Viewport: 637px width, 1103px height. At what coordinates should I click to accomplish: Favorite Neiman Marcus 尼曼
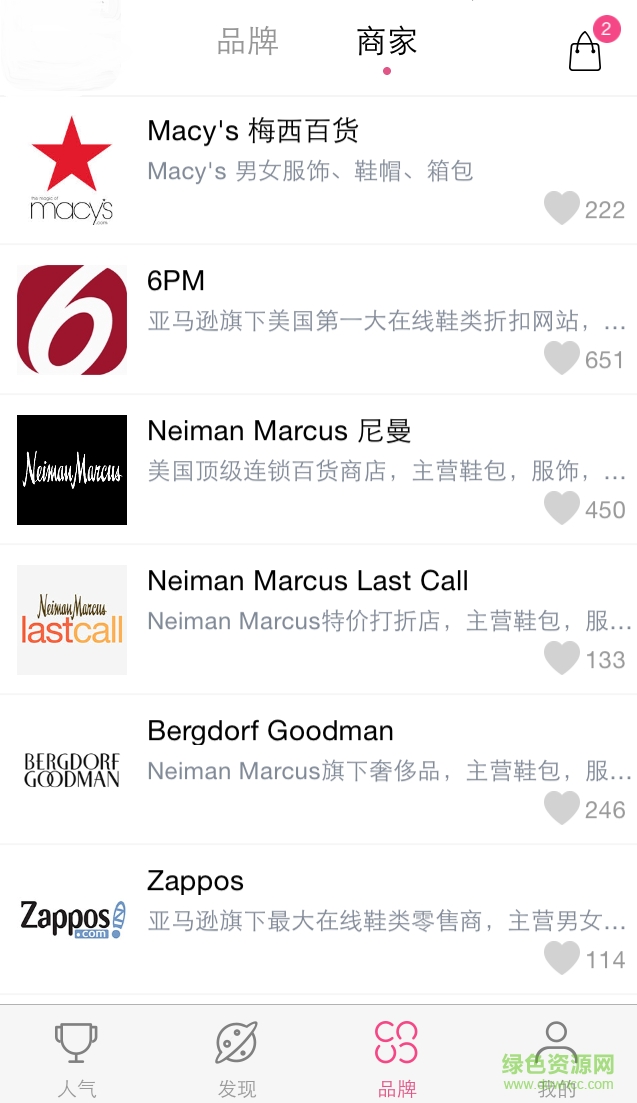pyautogui.click(x=562, y=508)
